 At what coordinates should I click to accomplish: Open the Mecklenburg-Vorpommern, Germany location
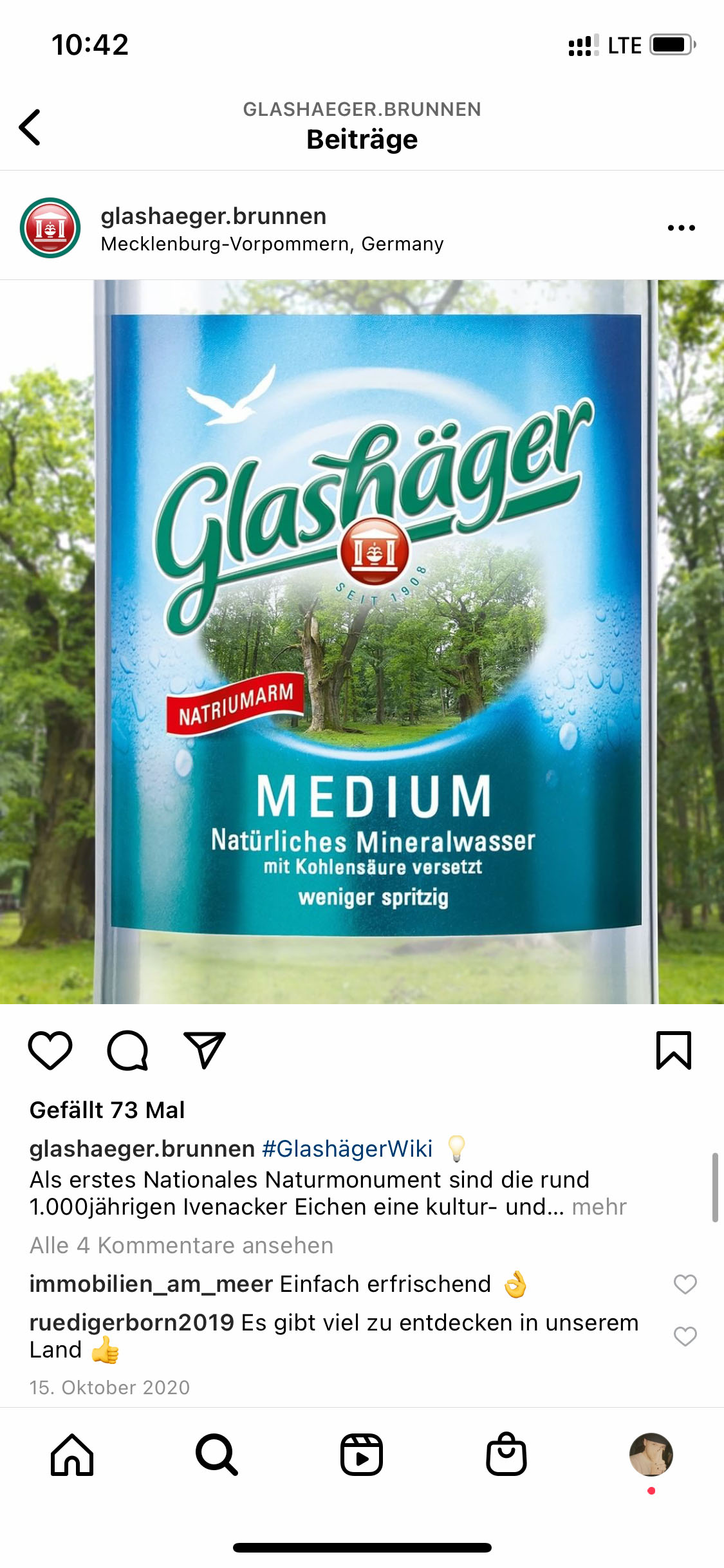pyautogui.click(x=272, y=244)
